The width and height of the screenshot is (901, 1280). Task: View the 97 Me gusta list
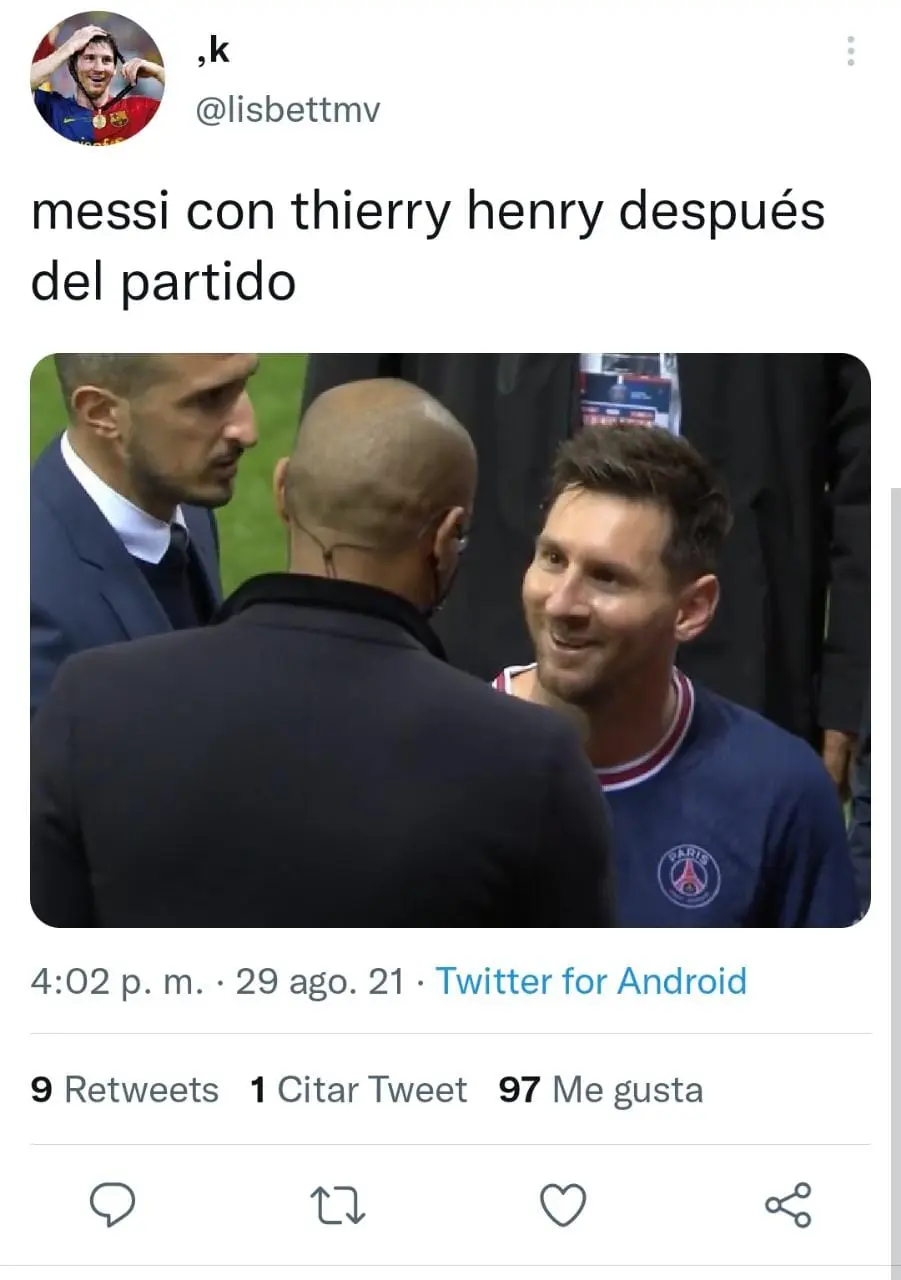(600, 1089)
